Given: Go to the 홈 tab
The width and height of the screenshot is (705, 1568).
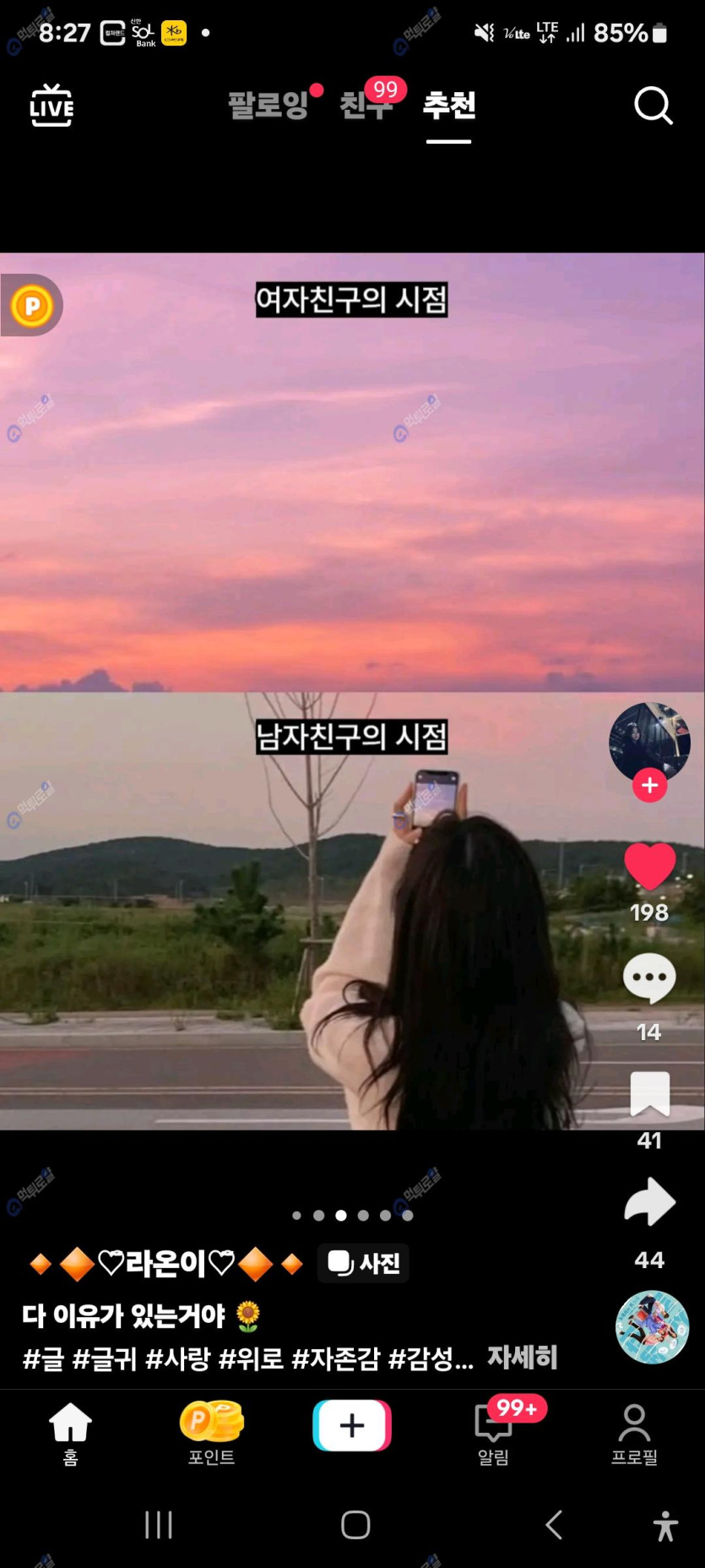Looking at the screenshot, I should point(71,1432).
